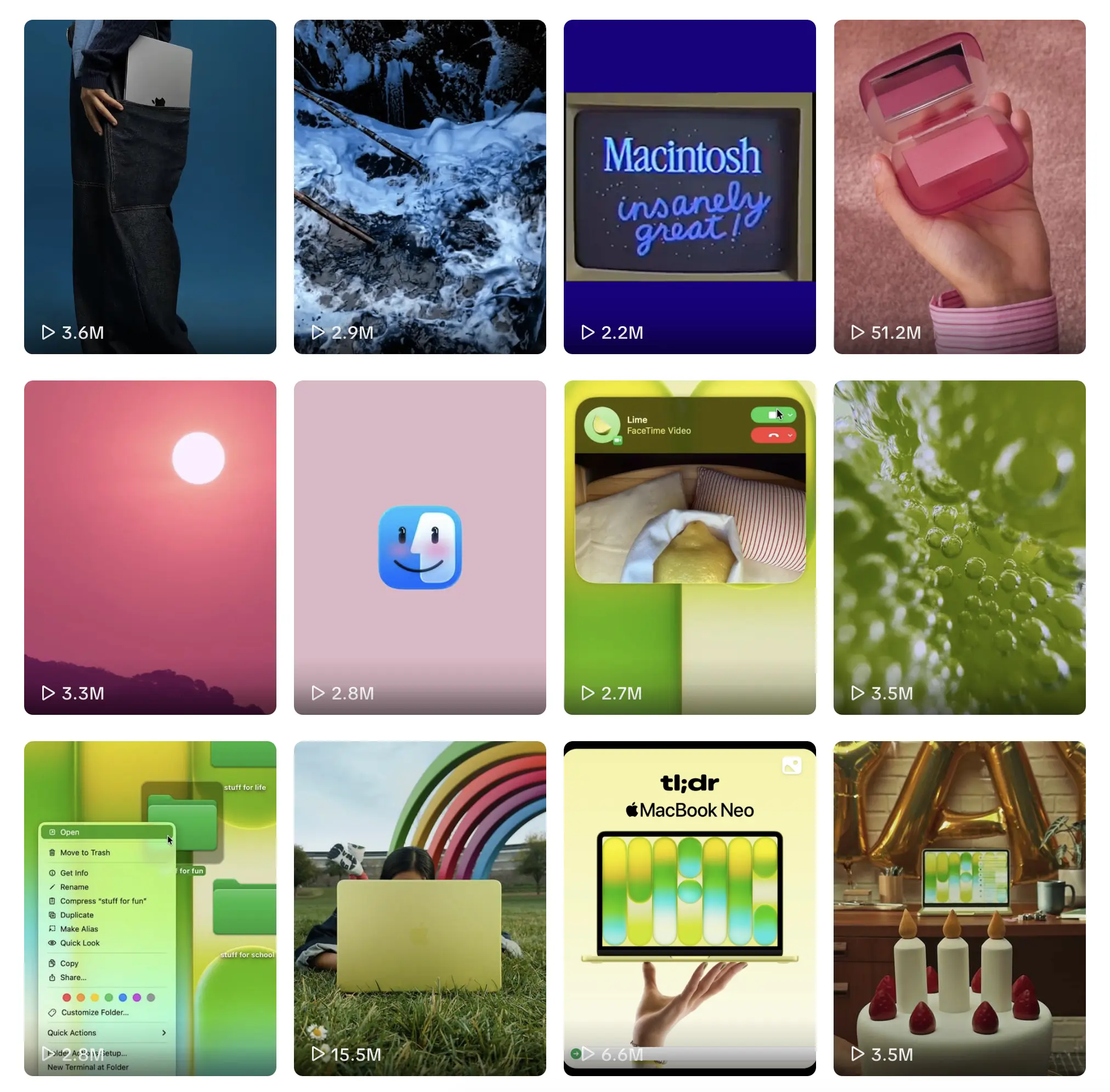Open the Macintosh insanely great video
1110x1092 pixels.
[x=689, y=186]
